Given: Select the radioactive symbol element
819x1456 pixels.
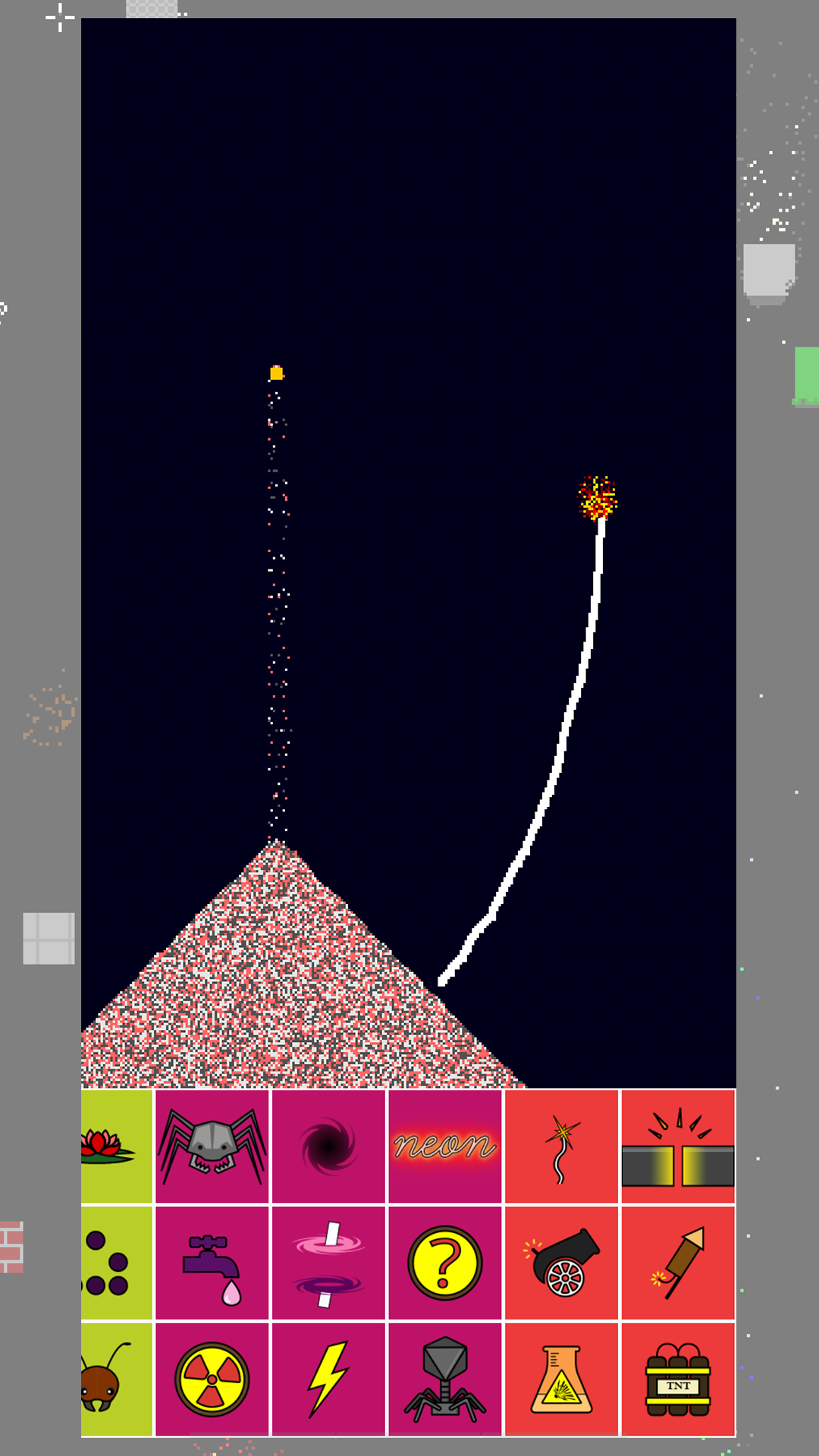Looking at the screenshot, I should pos(212,1379).
